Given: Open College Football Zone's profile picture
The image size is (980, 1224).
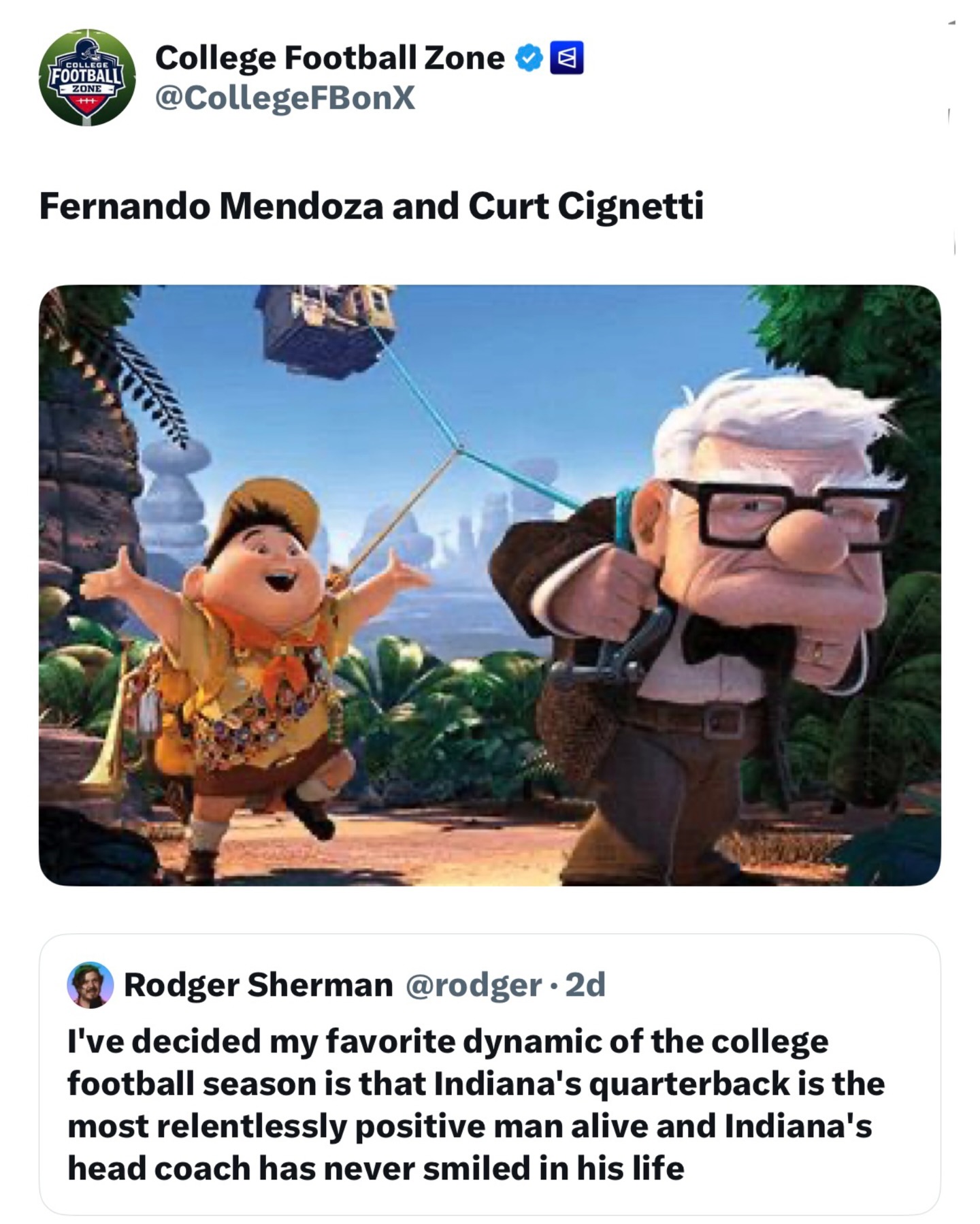Looking at the screenshot, I should 87,78.
